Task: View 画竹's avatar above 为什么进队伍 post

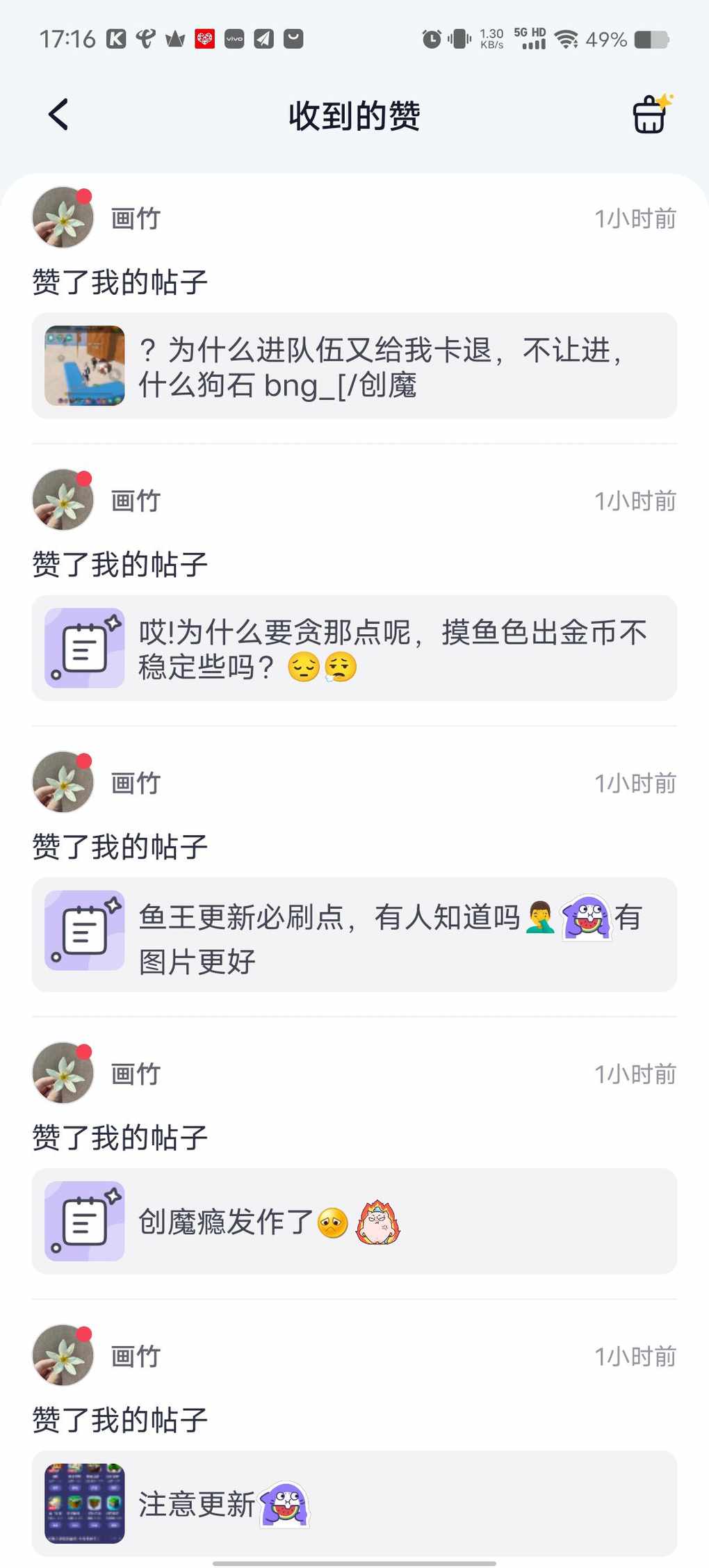Action: pyautogui.click(x=63, y=218)
